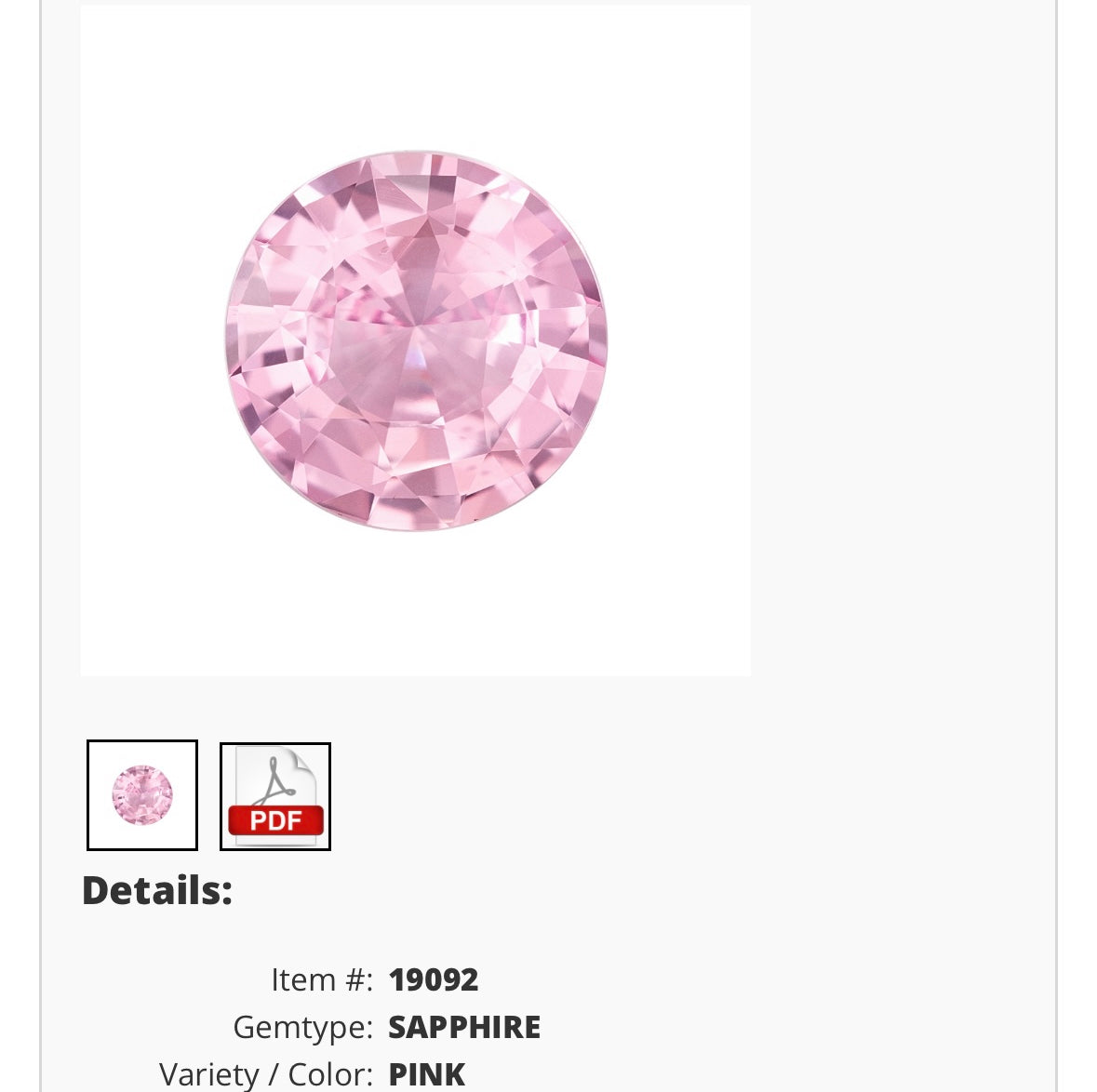Screen dimensions: 1097x1092
Task: Select the pink sapphire thumbnail image
Action: 142,795
